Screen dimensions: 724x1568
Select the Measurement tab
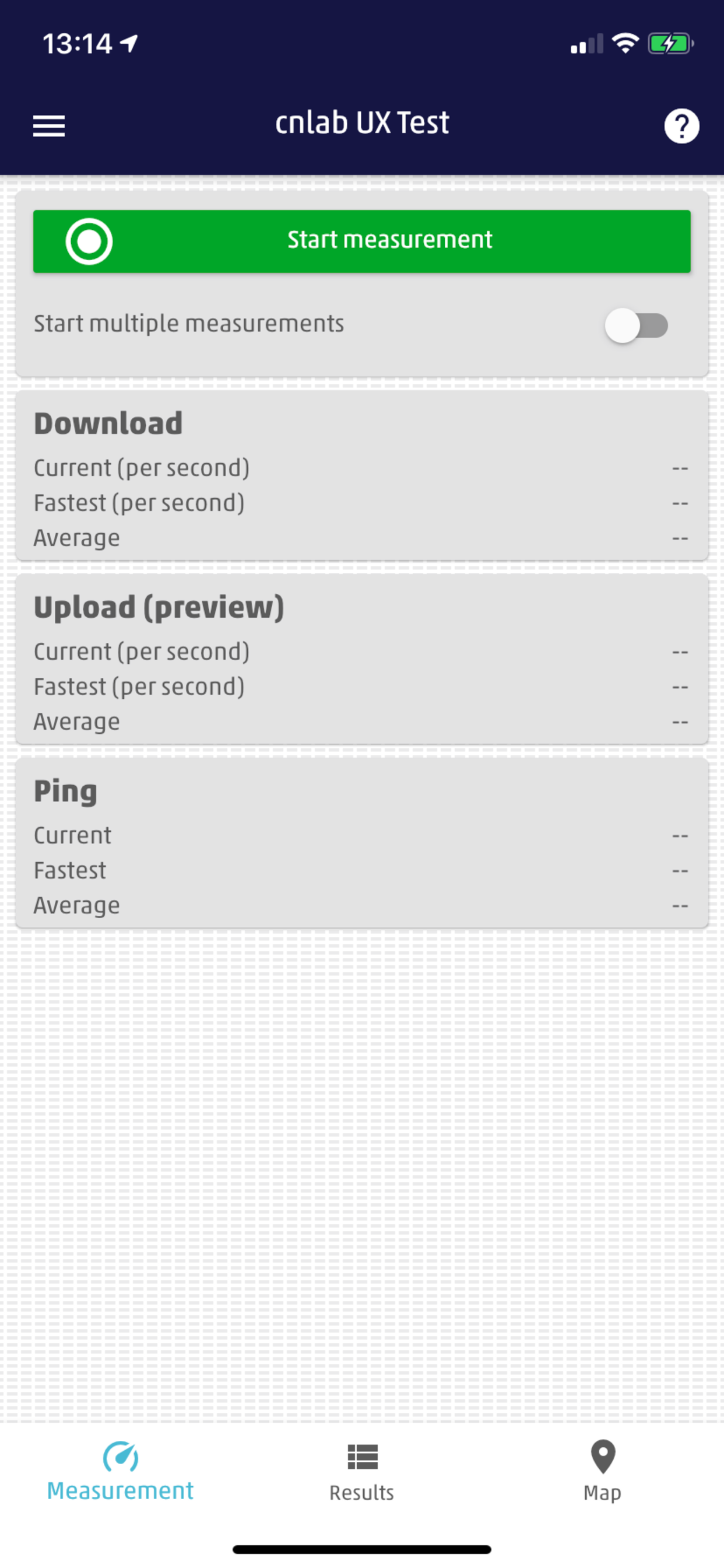tap(121, 1473)
